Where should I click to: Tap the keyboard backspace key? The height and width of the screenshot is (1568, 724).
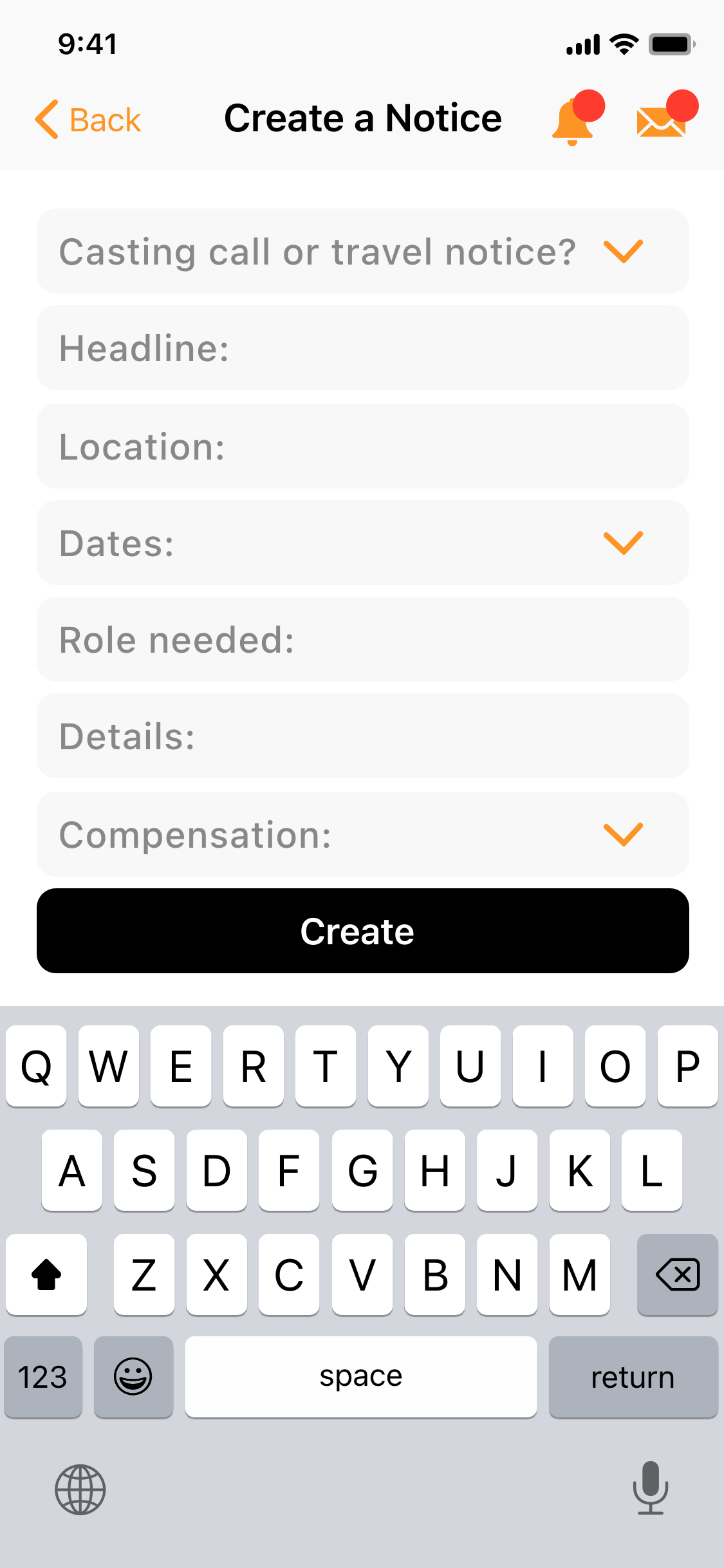(677, 1274)
